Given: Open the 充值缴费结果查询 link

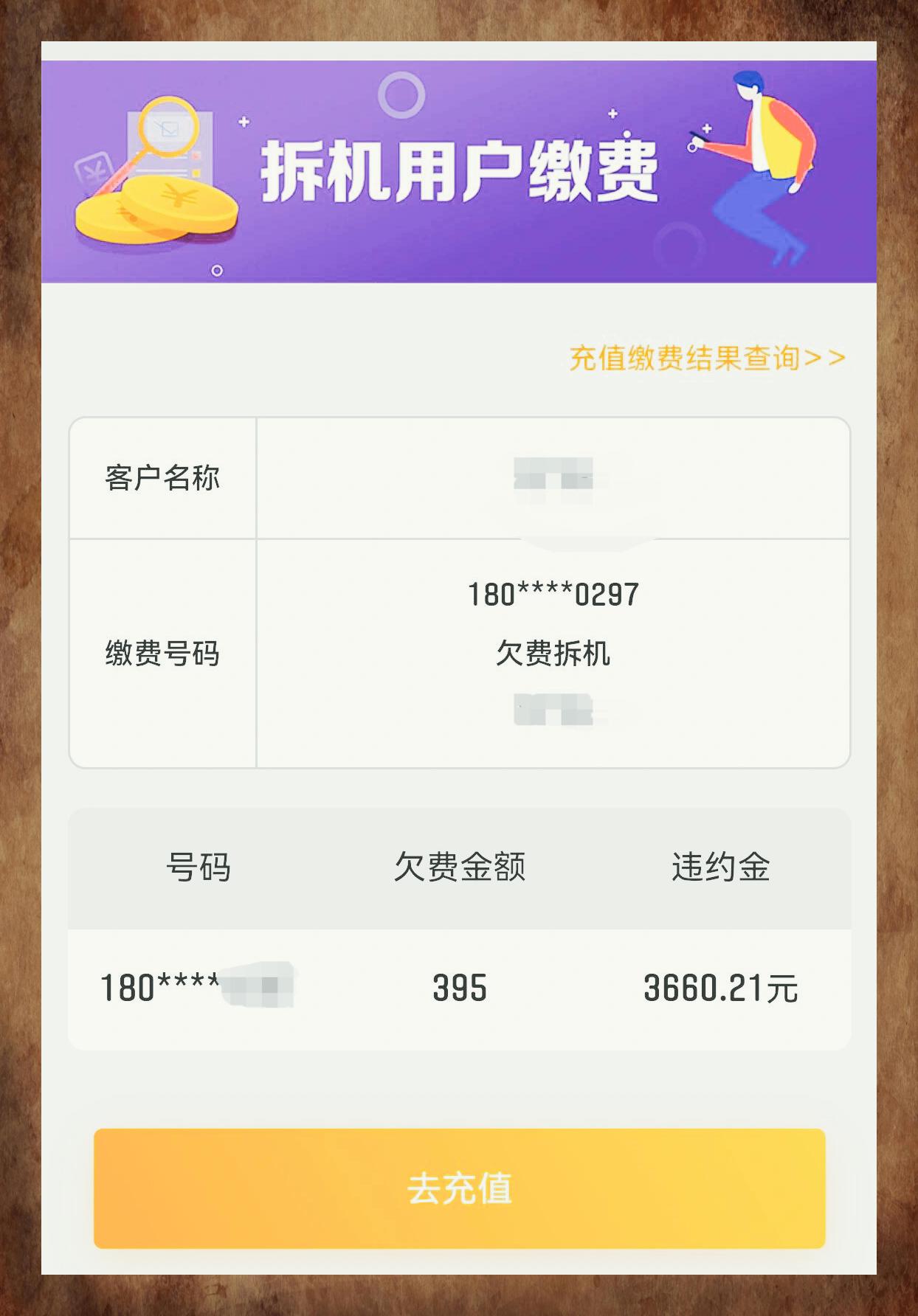Looking at the screenshot, I should 706,359.
